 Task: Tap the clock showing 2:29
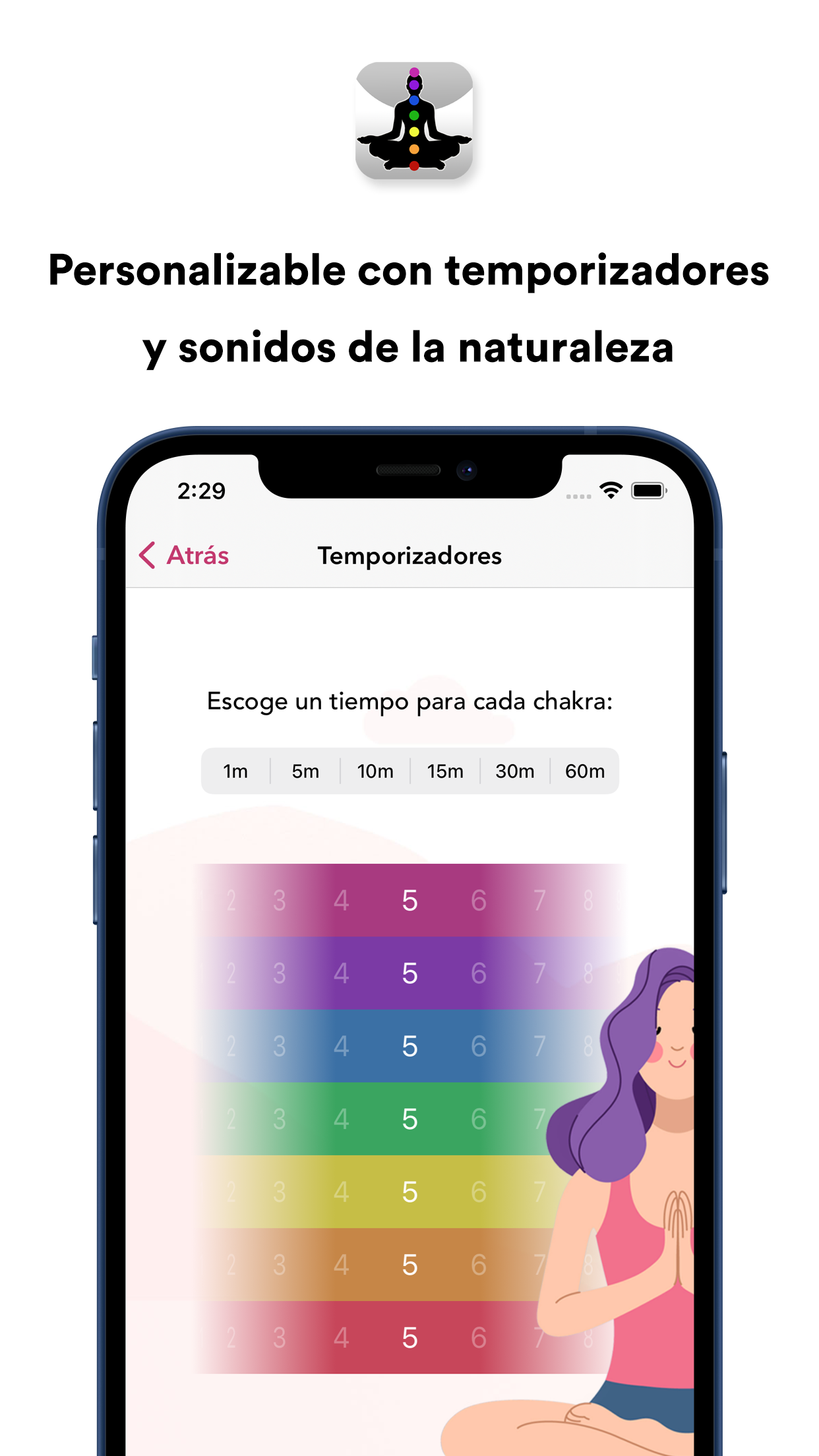click(201, 491)
